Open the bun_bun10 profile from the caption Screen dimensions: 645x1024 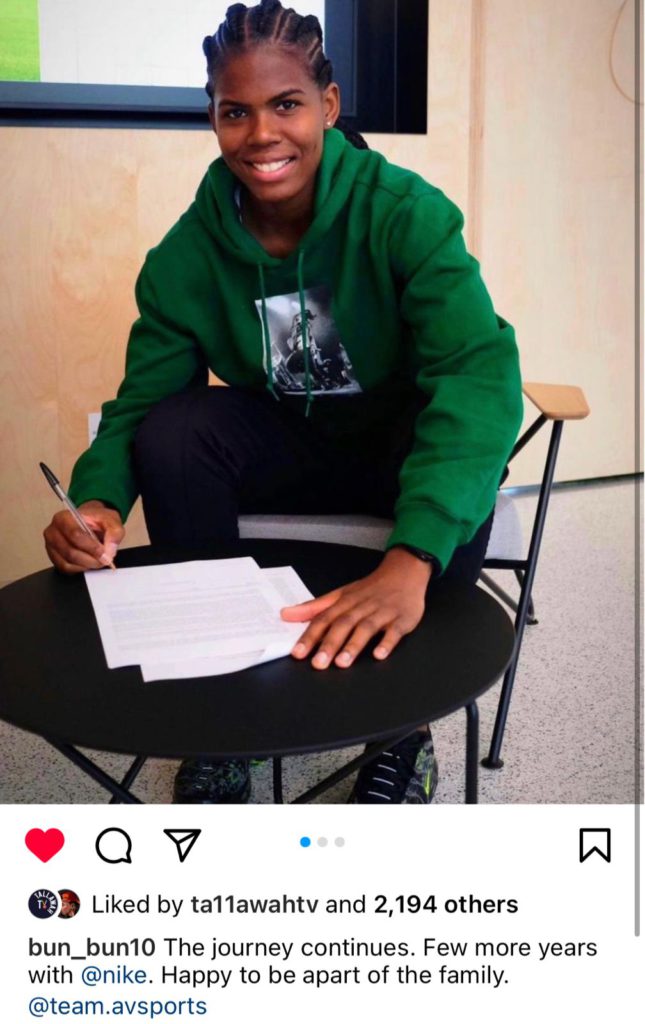tap(91, 947)
